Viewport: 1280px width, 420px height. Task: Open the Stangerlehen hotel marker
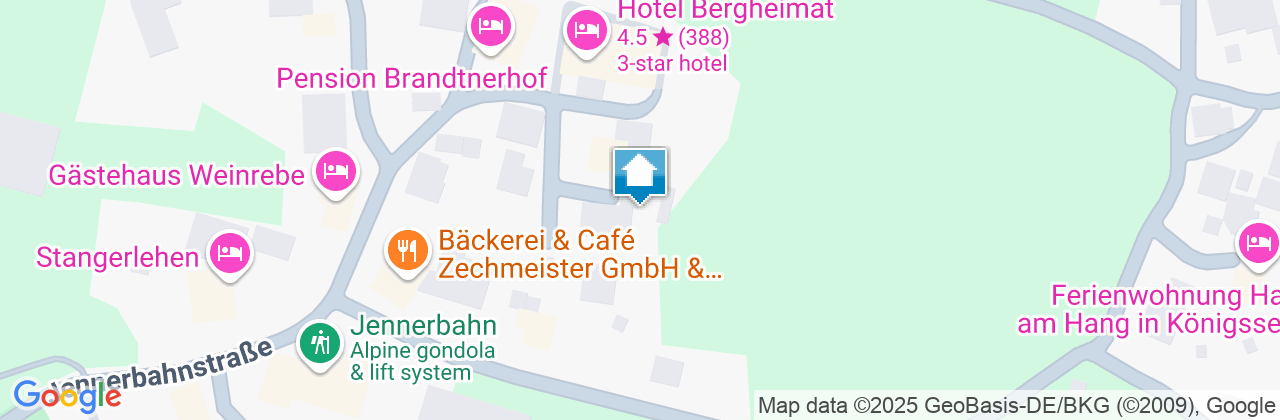(230, 252)
